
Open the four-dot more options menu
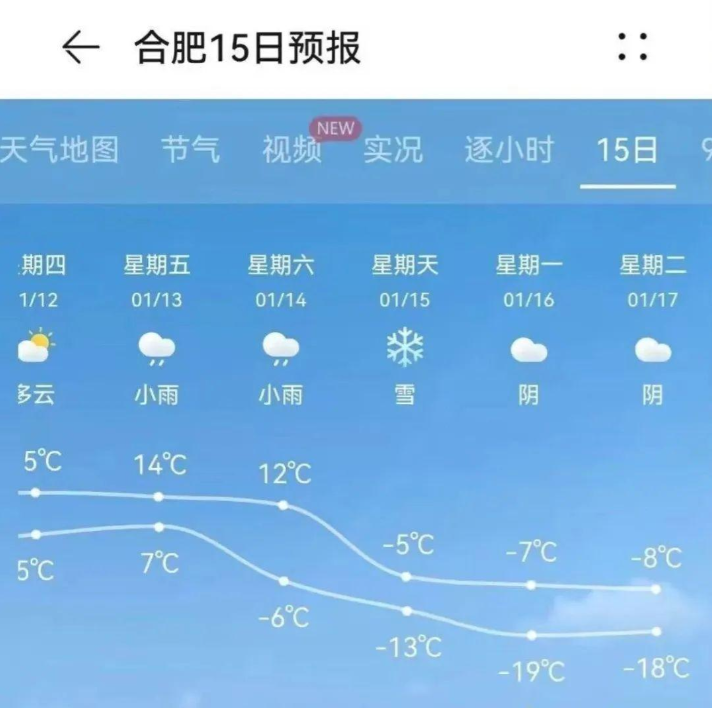pyautogui.click(x=632, y=47)
